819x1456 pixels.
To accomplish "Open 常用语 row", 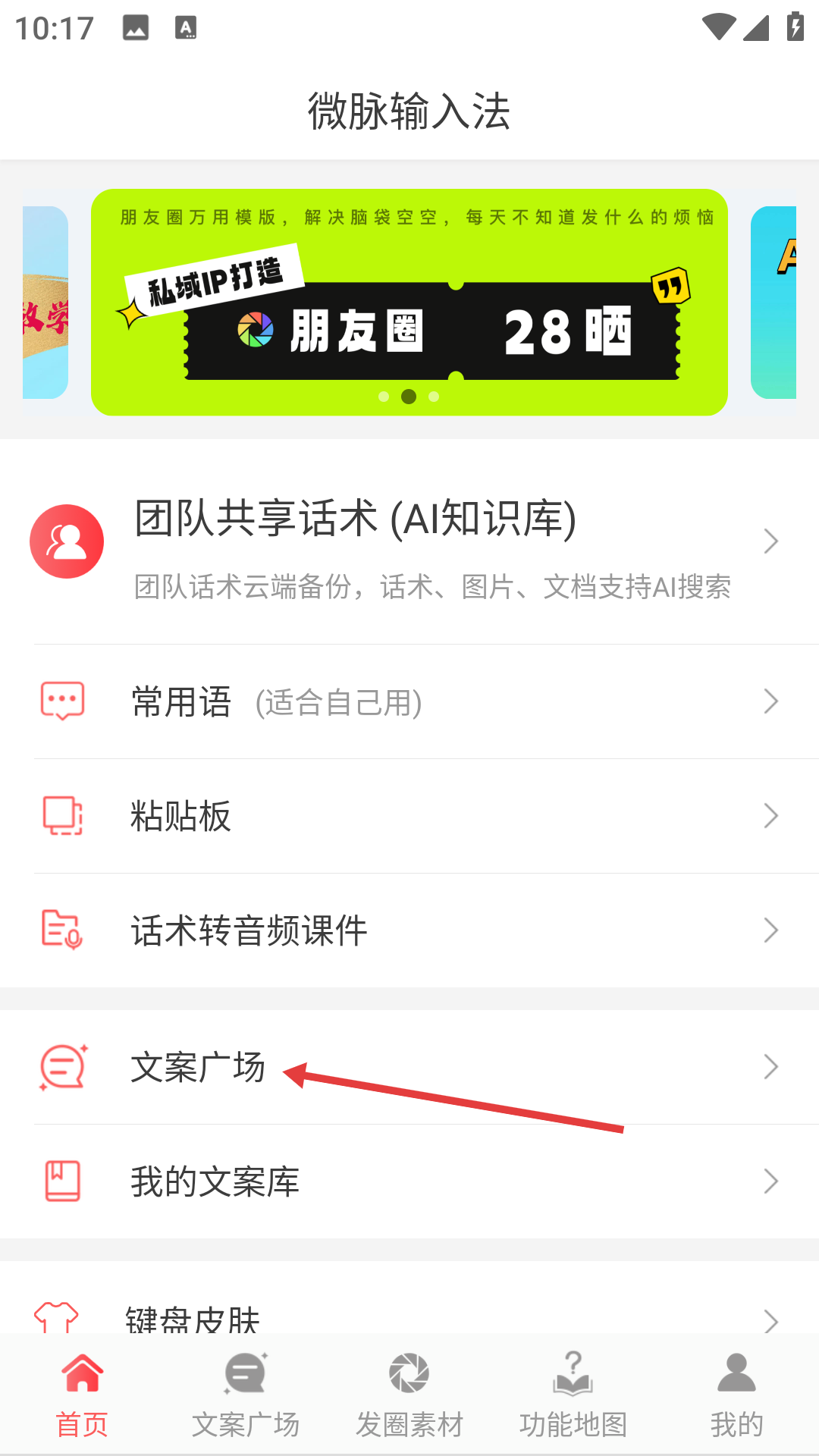I will 409,702.
